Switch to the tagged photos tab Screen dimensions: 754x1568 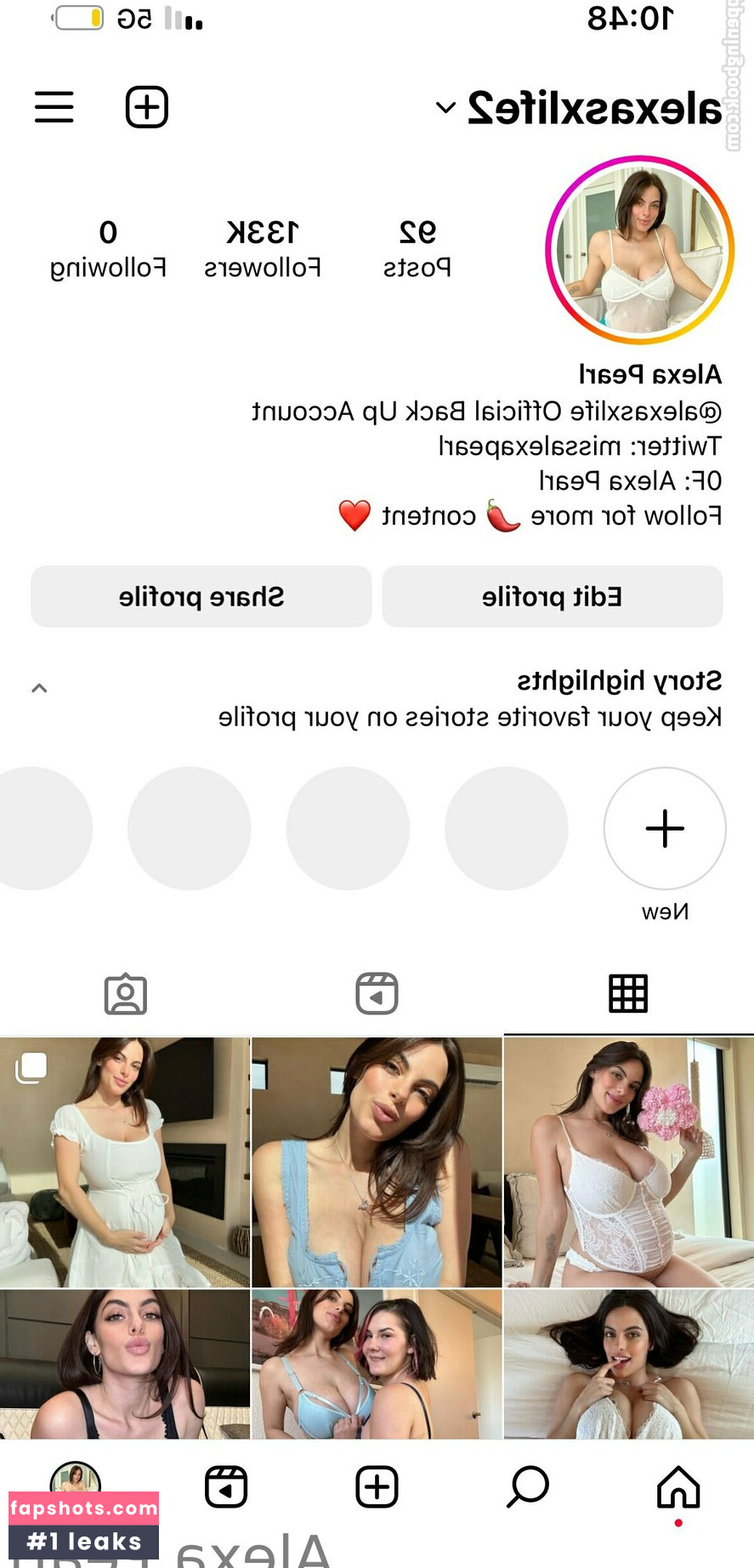pos(126,993)
